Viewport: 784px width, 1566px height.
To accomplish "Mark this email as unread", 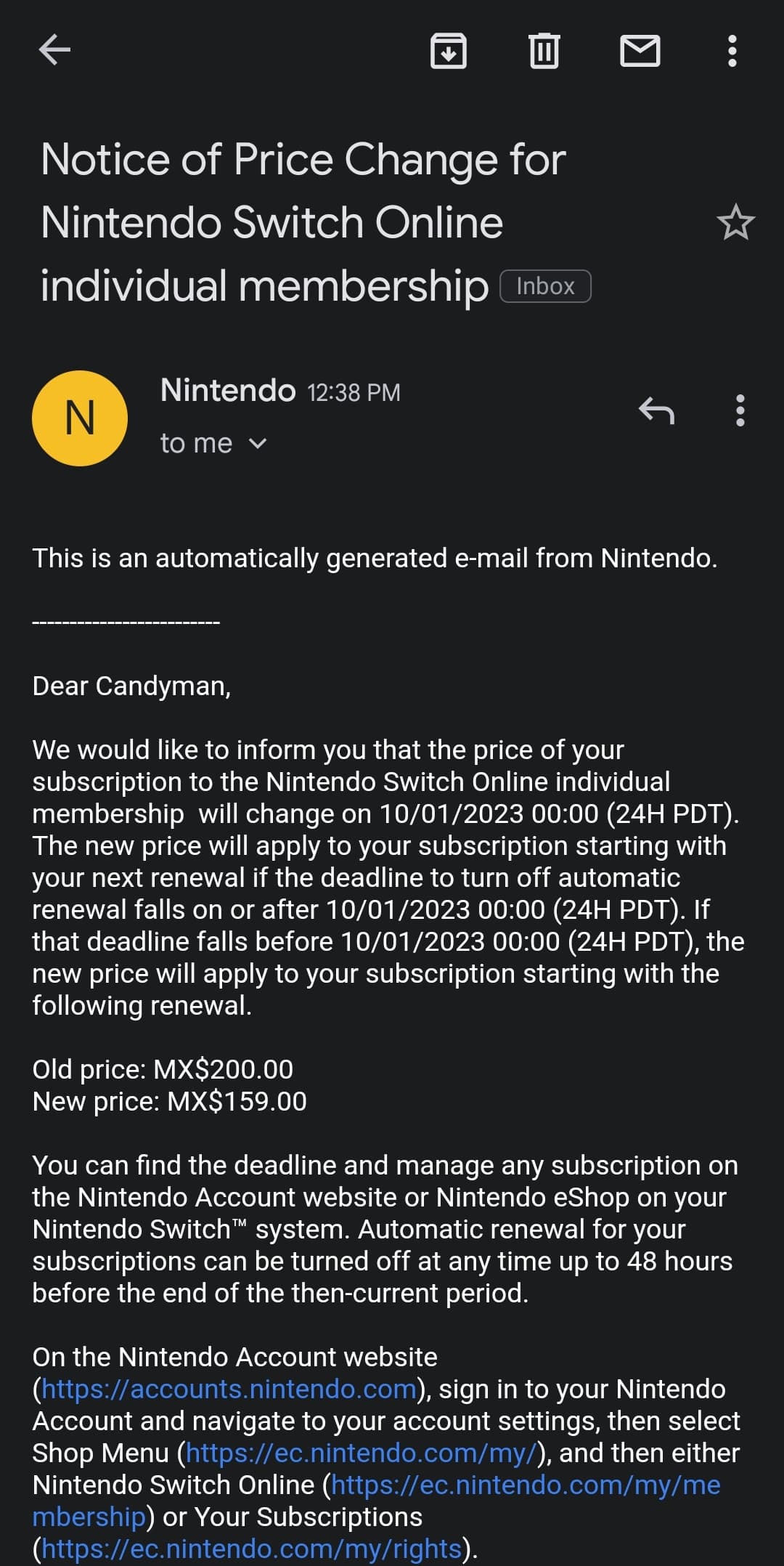I will point(640,51).
